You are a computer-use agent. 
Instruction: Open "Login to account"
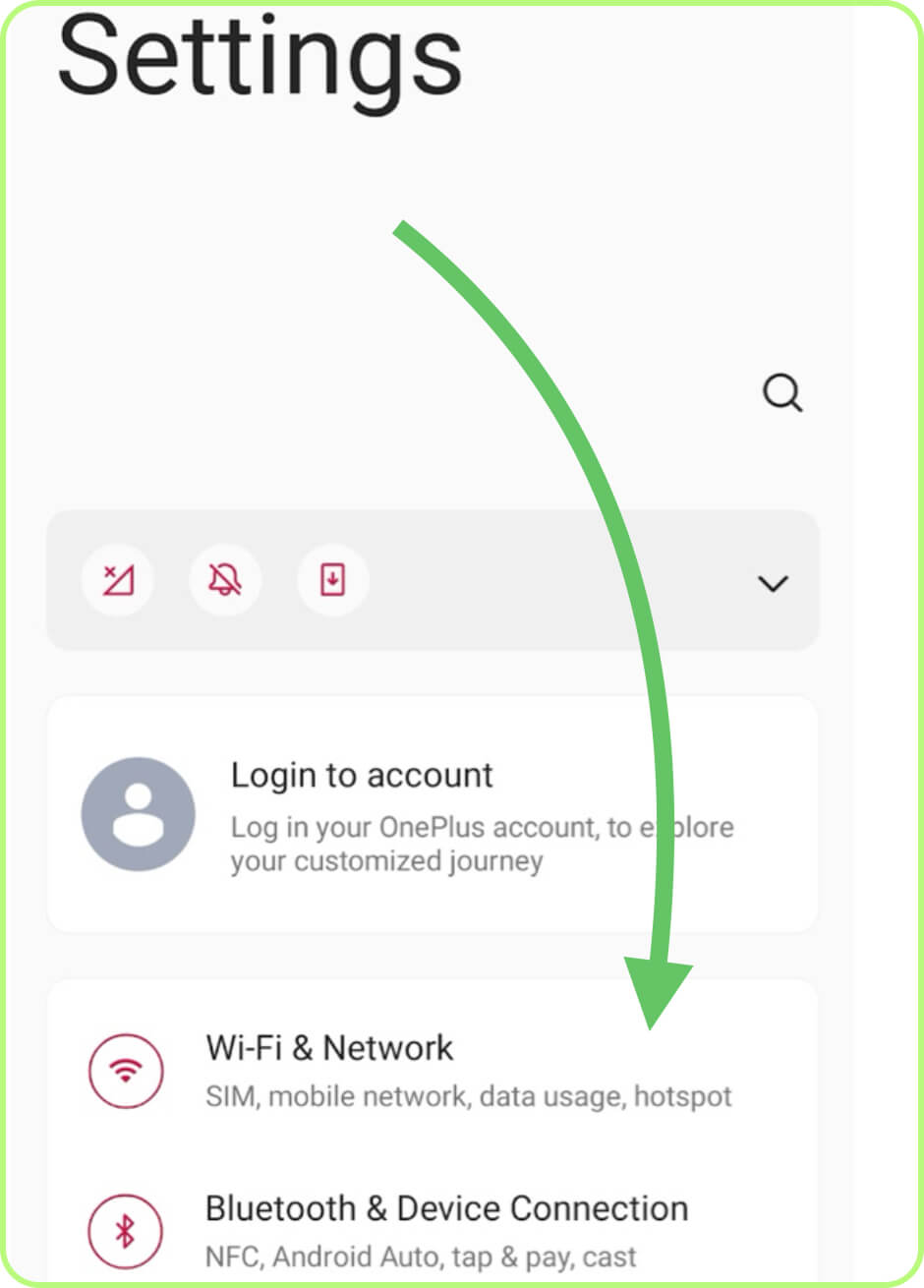(x=362, y=775)
